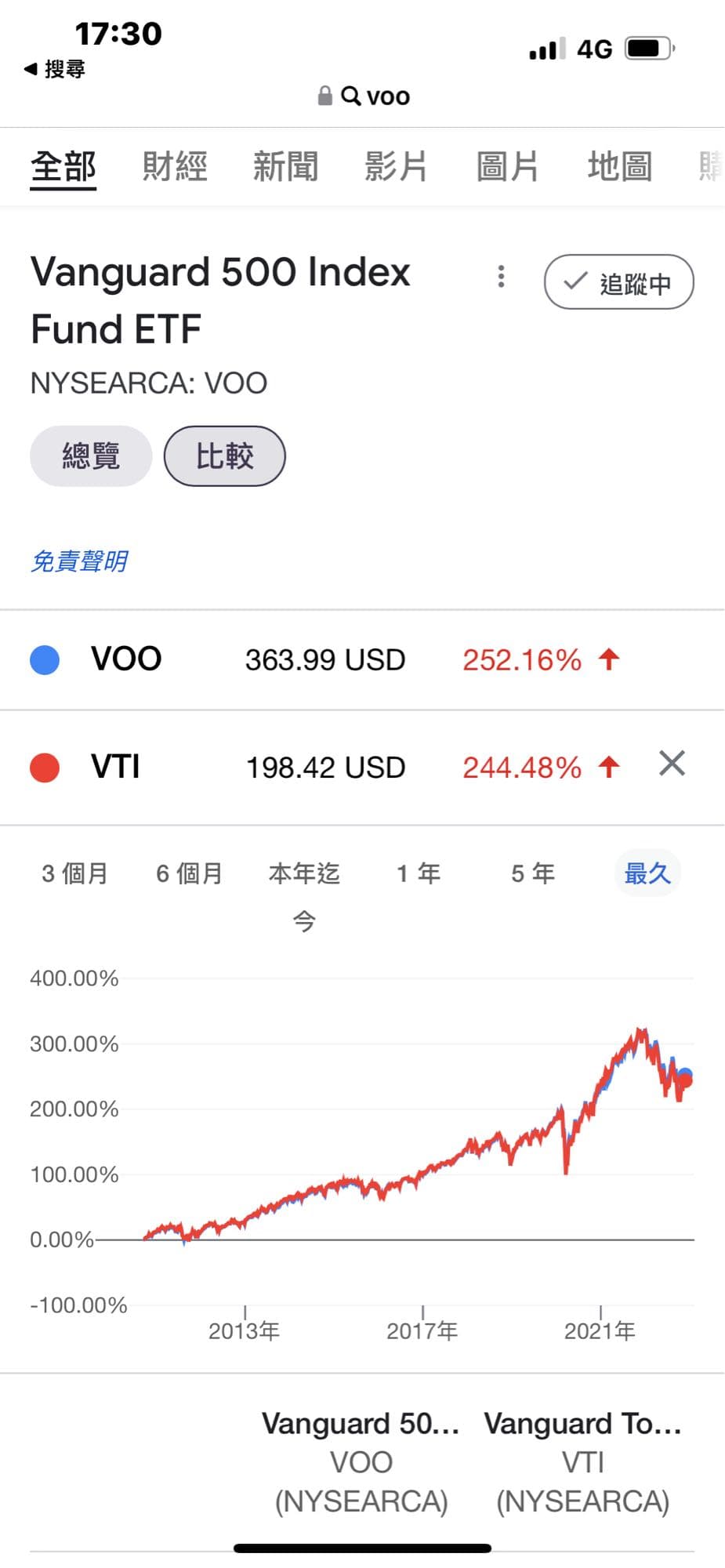Switch chart range to 1年

pyautogui.click(x=419, y=873)
